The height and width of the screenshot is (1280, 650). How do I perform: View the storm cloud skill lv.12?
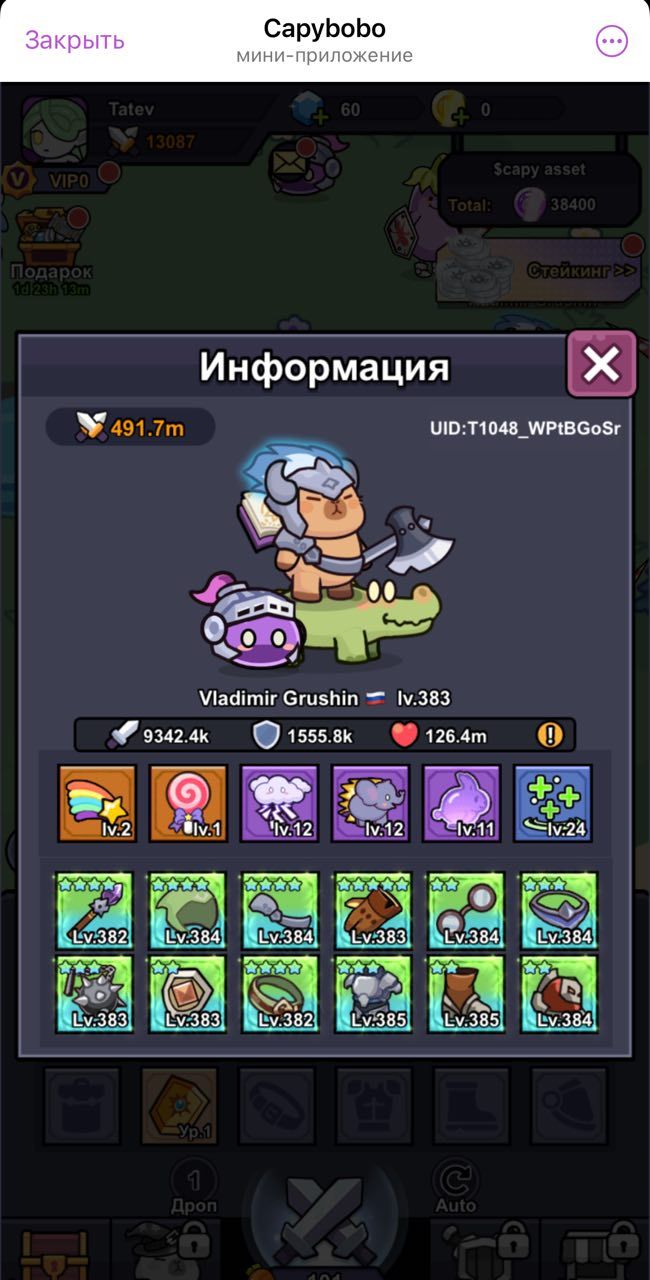pos(279,803)
